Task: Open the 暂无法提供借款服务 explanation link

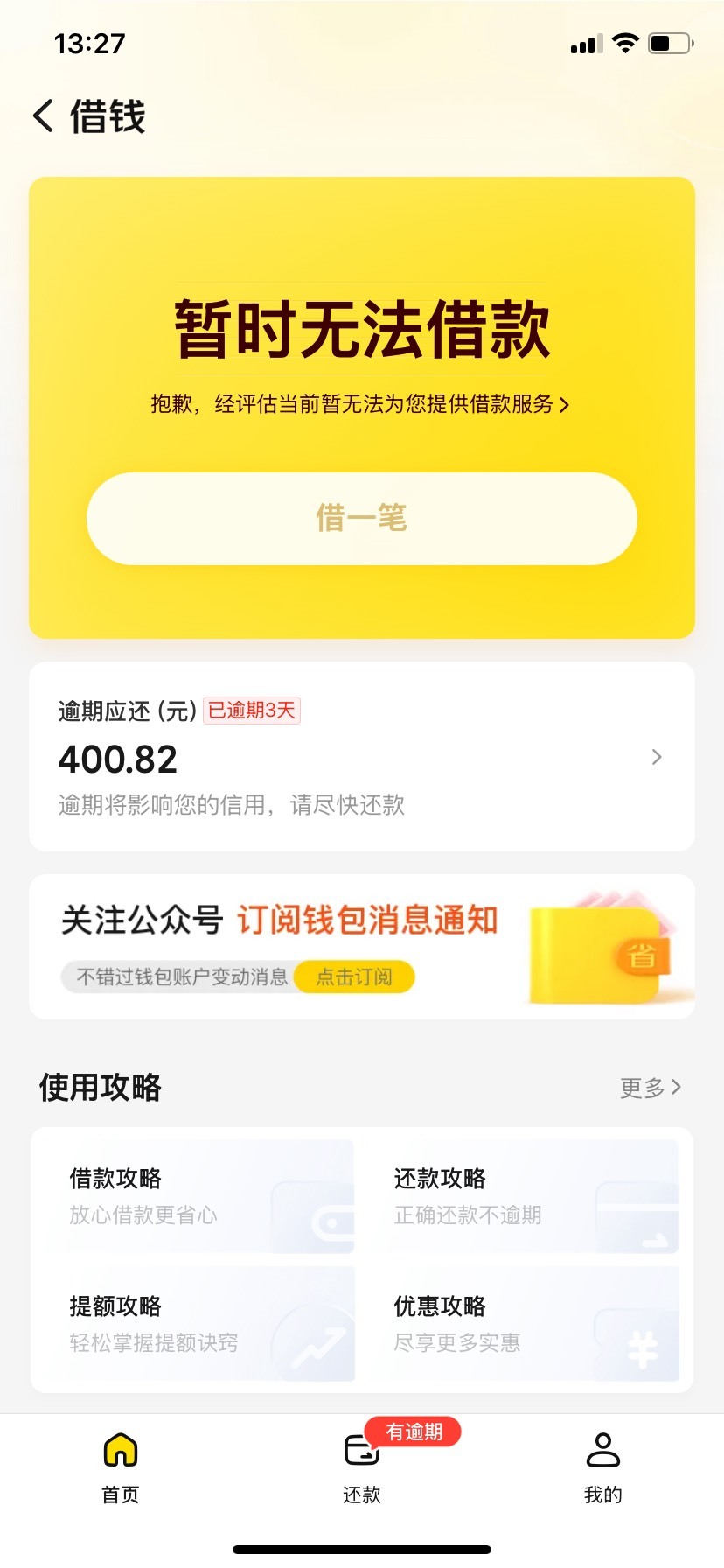Action: [360, 404]
